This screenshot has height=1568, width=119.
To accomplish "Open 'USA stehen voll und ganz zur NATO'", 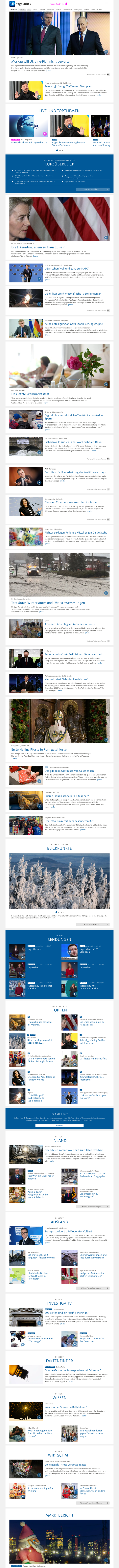I will click(x=67, y=268).
